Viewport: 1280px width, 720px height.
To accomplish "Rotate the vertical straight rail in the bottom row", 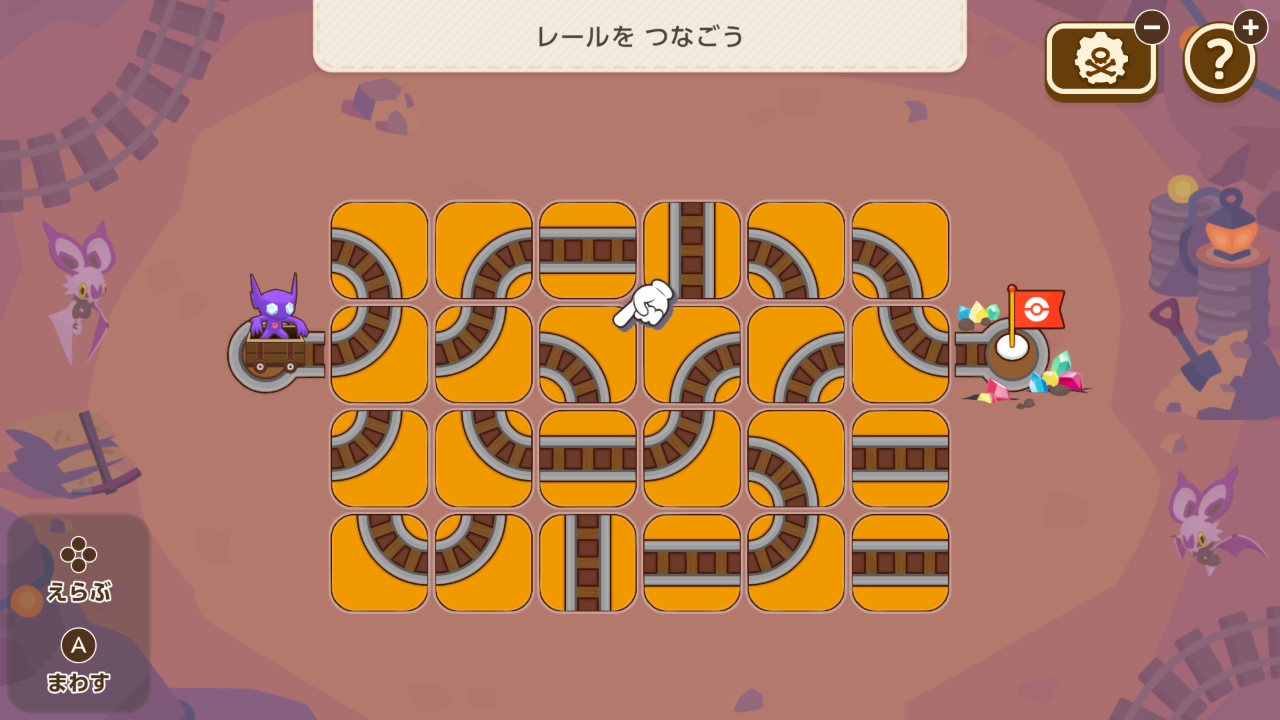I will 588,562.
